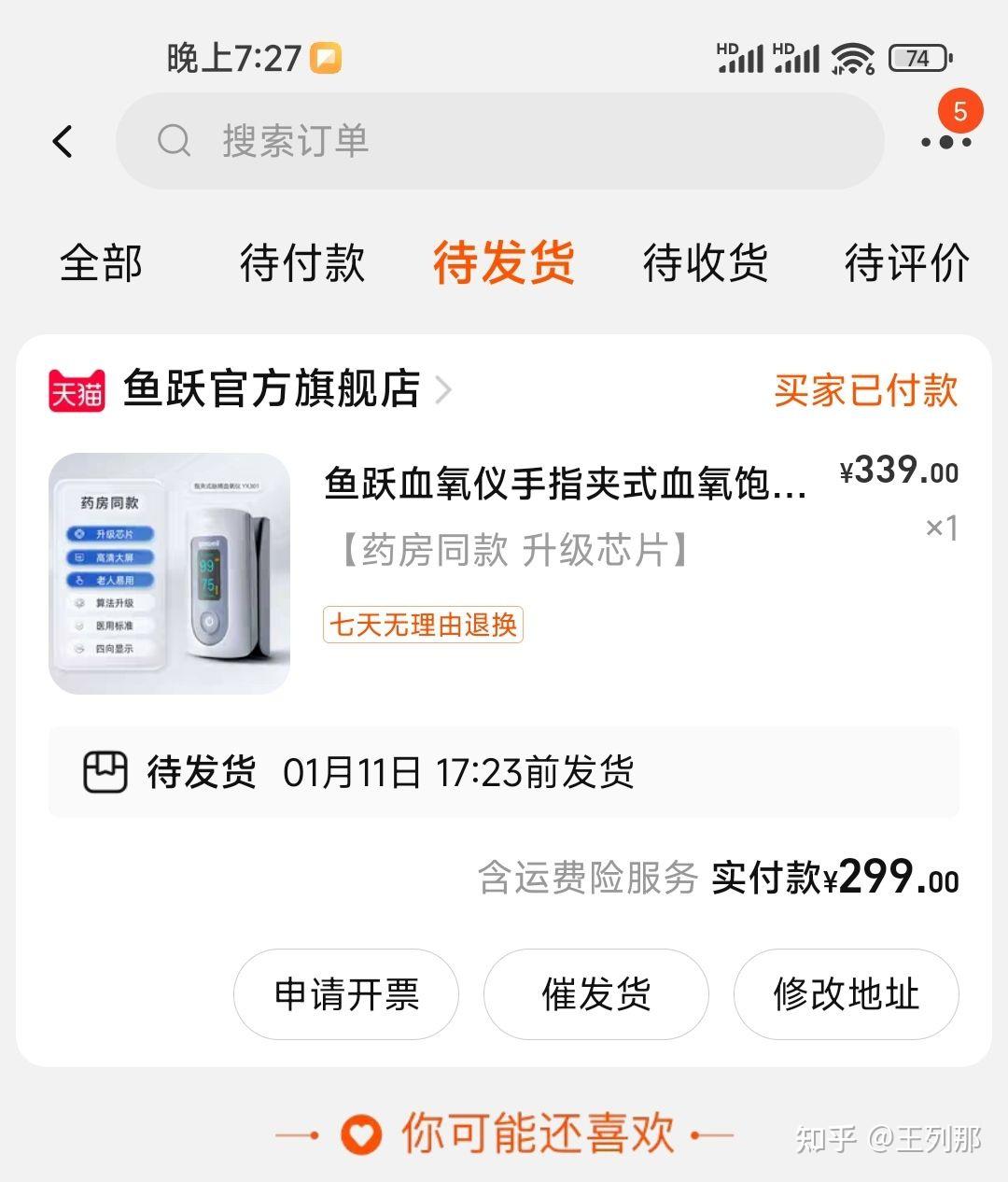Tap 催发货 to urge shipment
Viewport: 1008px width, 1182px height.
[x=596, y=994]
